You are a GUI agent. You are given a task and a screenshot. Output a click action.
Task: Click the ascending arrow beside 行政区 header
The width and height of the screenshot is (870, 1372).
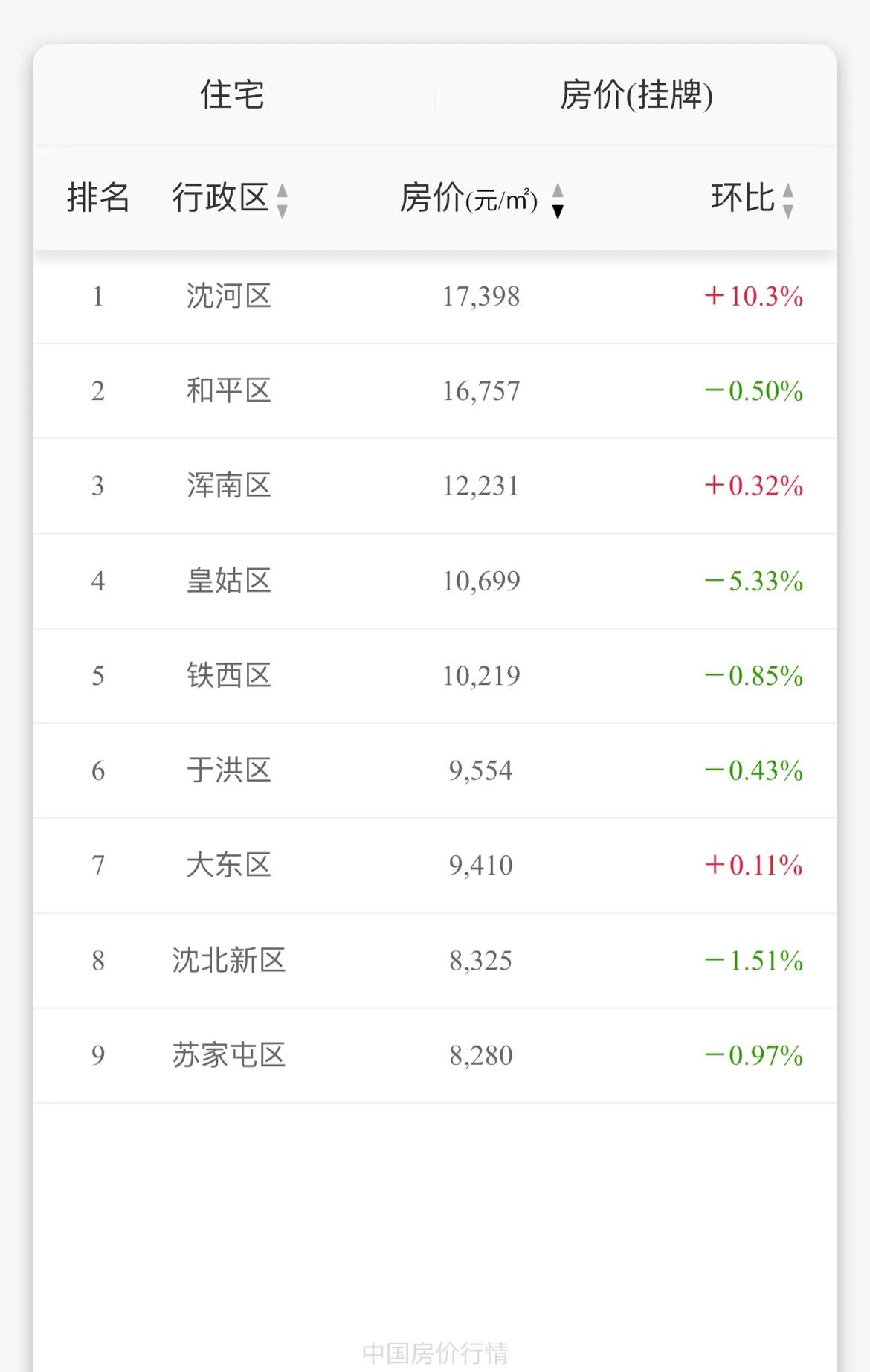283,191
